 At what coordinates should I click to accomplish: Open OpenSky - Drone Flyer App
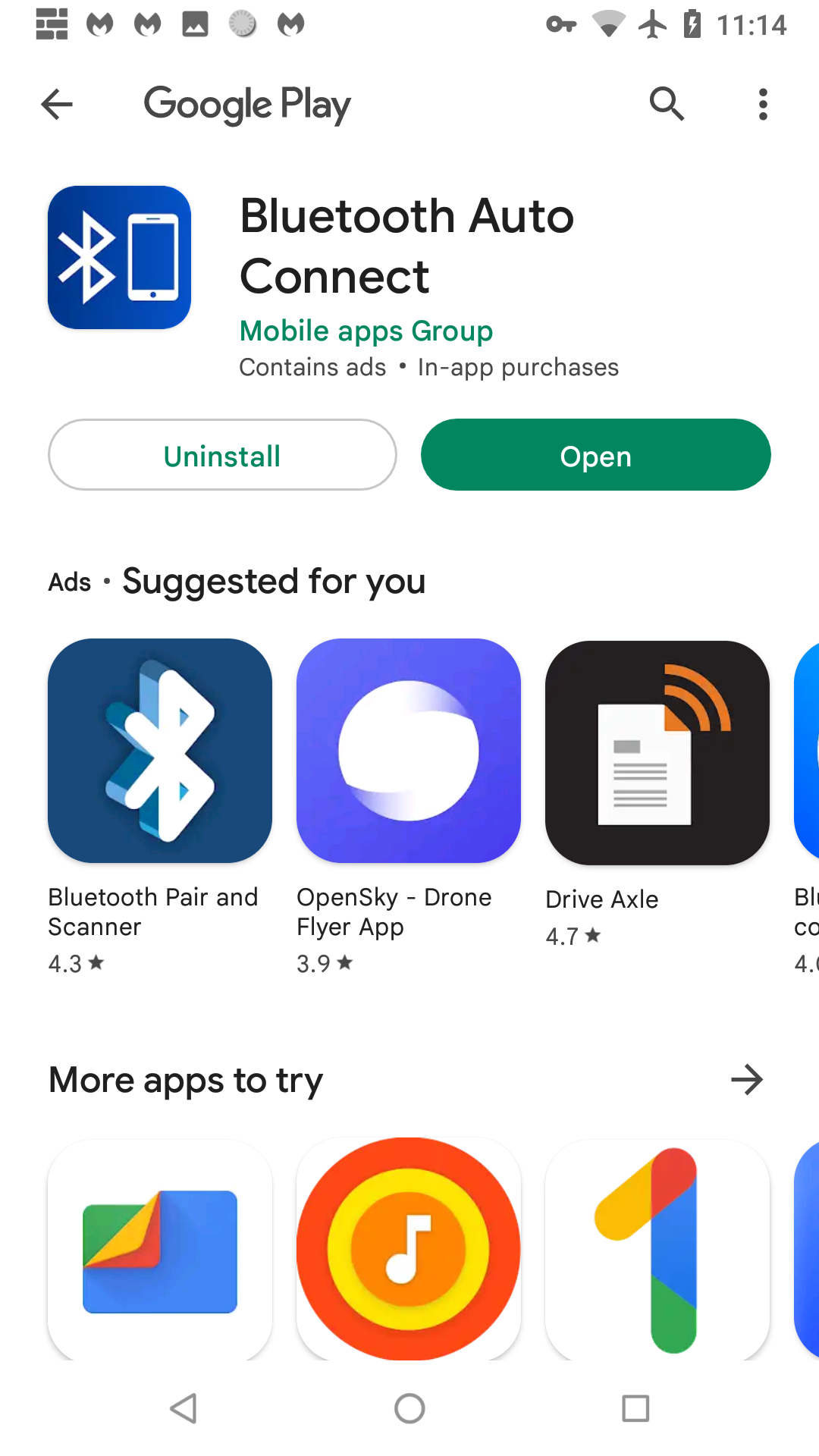[409, 751]
